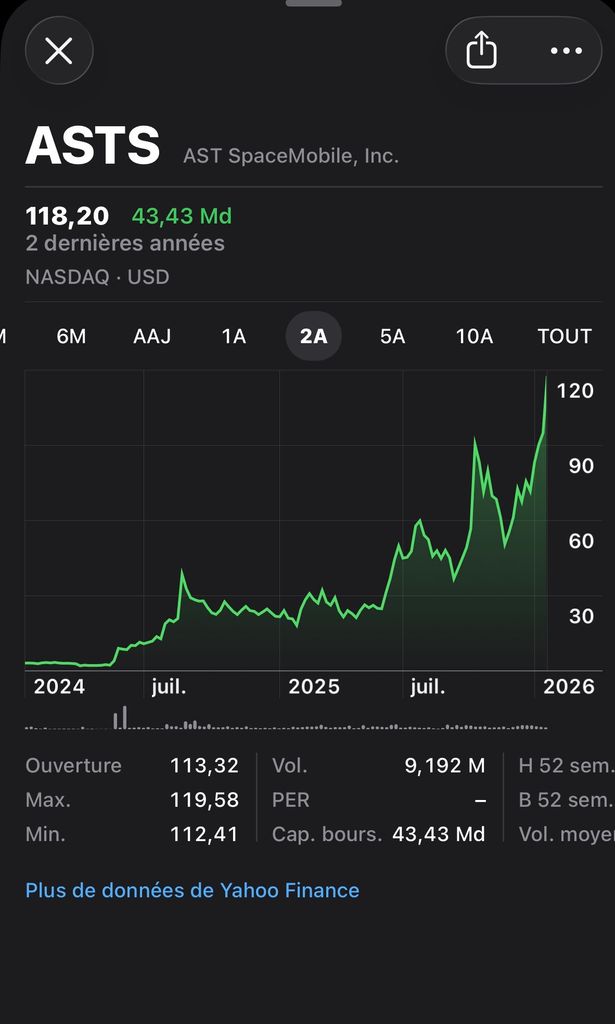Select the 2A two-year range

(x=313, y=336)
